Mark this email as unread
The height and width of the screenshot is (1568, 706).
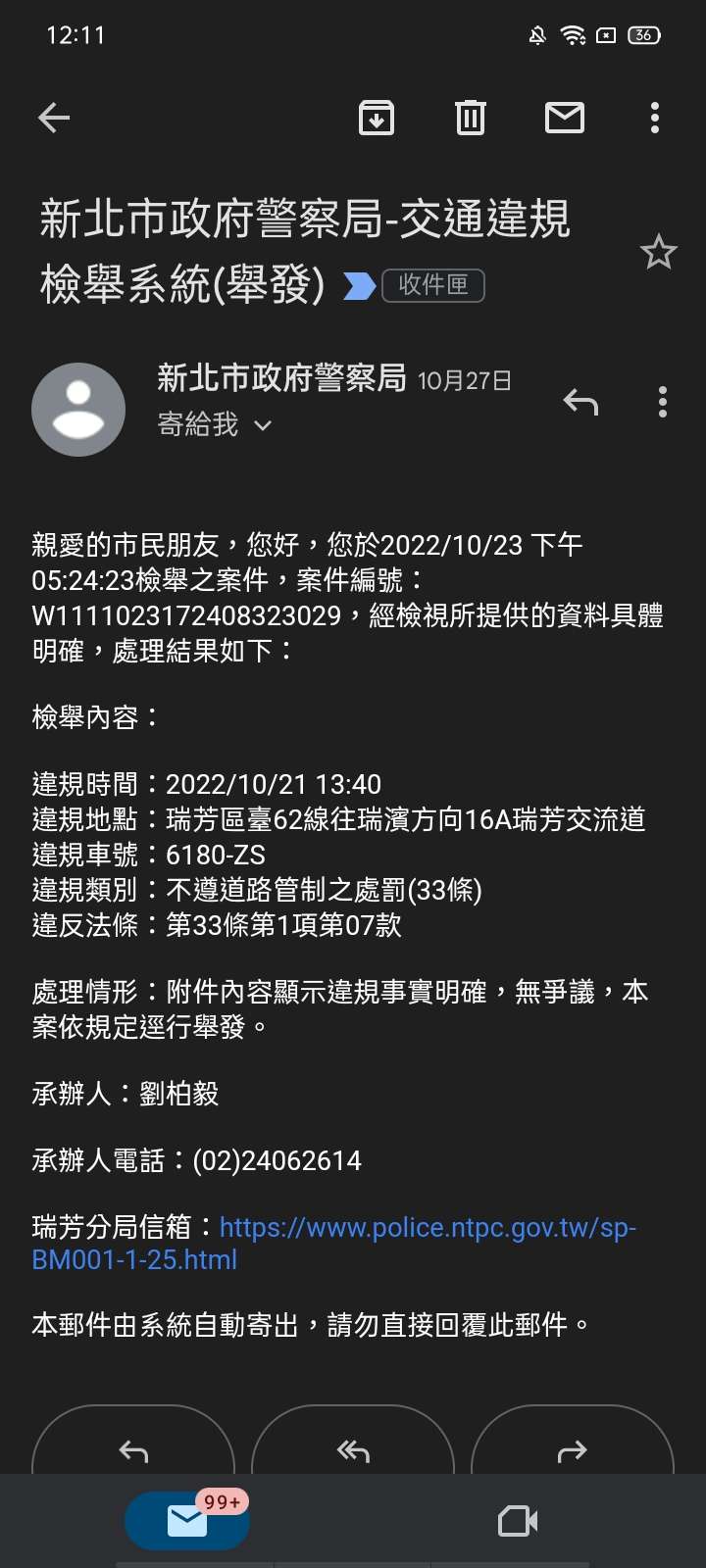click(565, 118)
